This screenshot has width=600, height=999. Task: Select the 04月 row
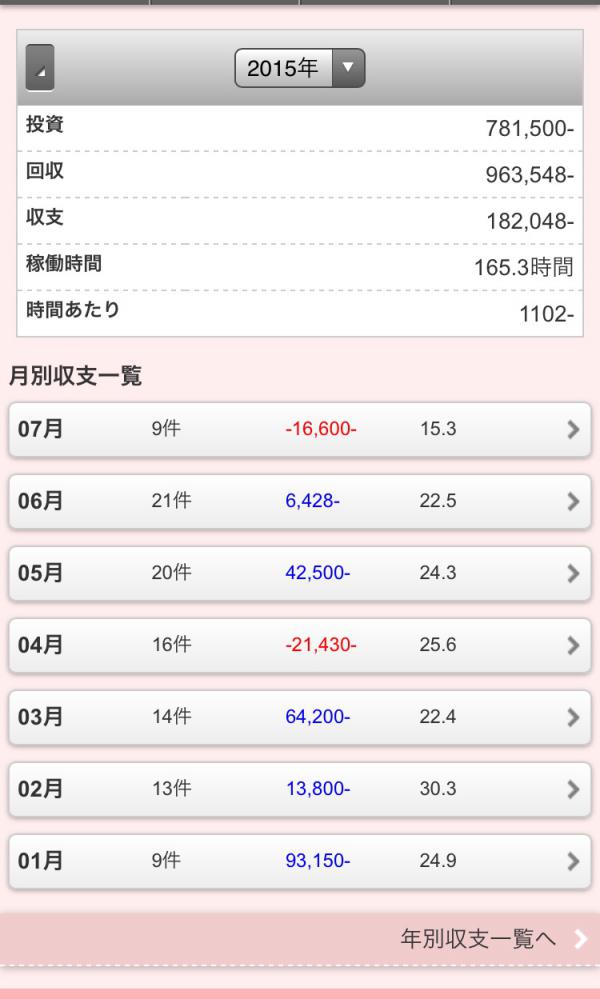pyautogui.click(x=300, y=646)
